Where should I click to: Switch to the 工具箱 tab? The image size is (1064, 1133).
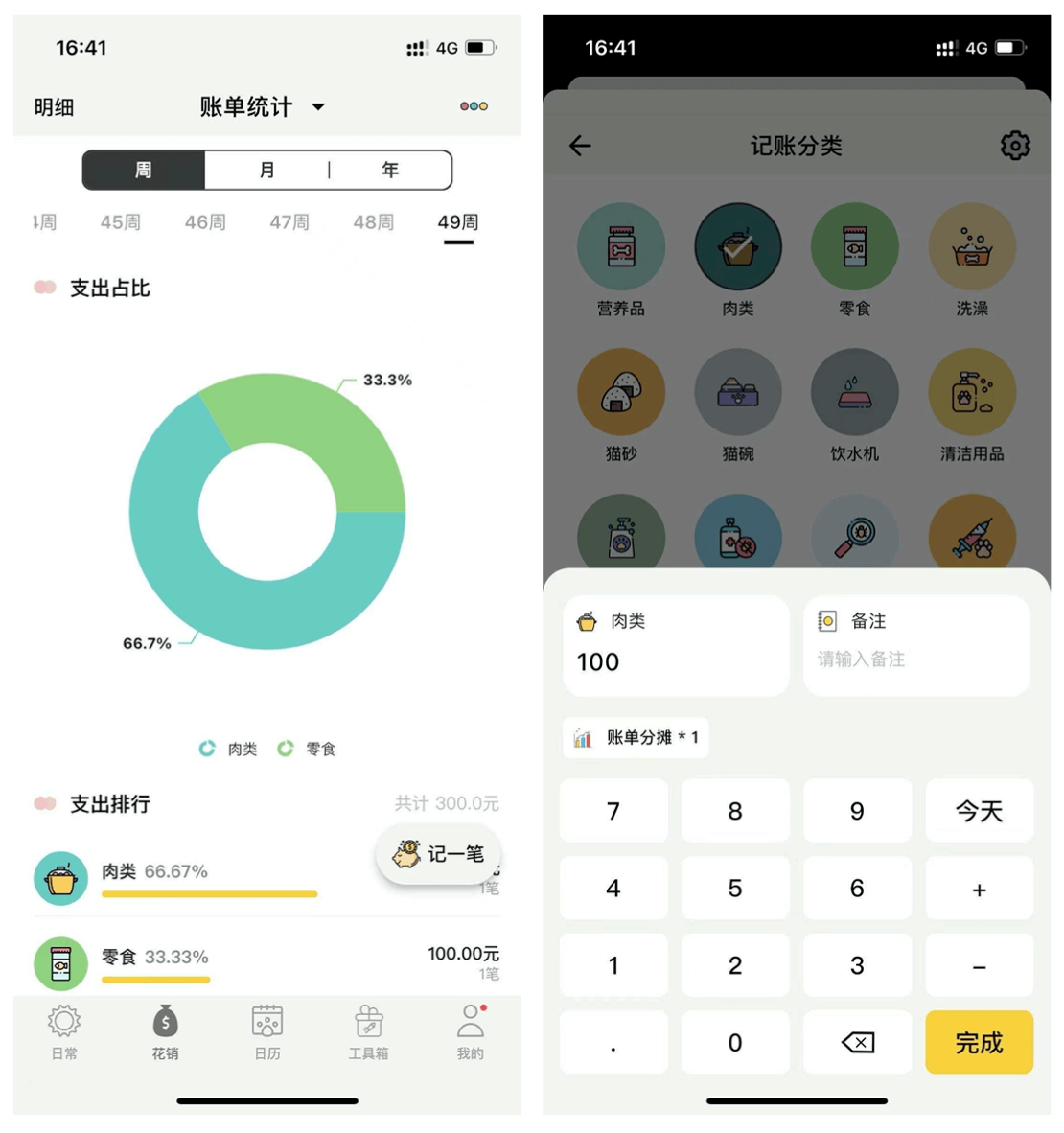coord(368,1031)
